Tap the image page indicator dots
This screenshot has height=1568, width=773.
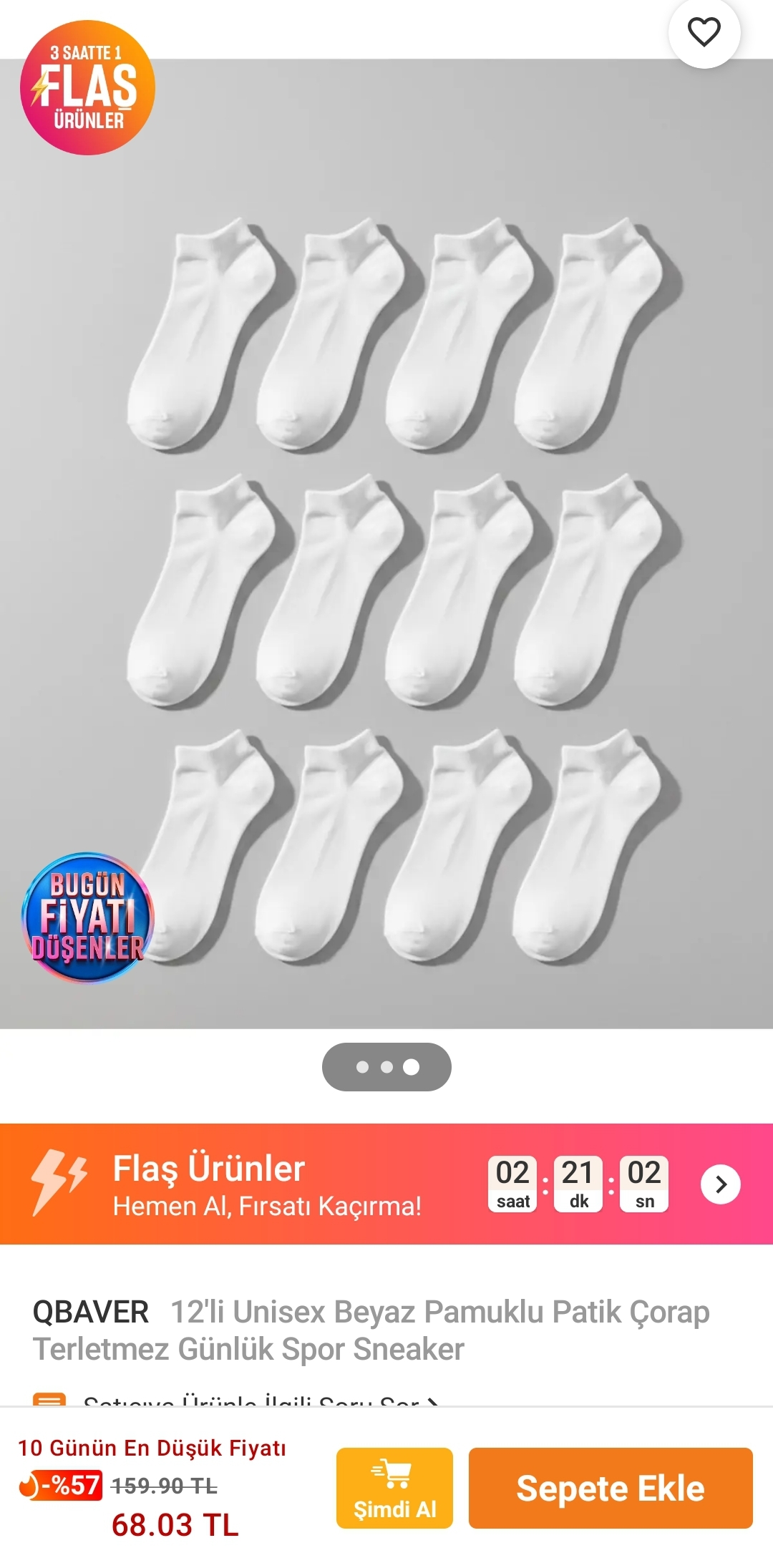(x=386, y=1067)
